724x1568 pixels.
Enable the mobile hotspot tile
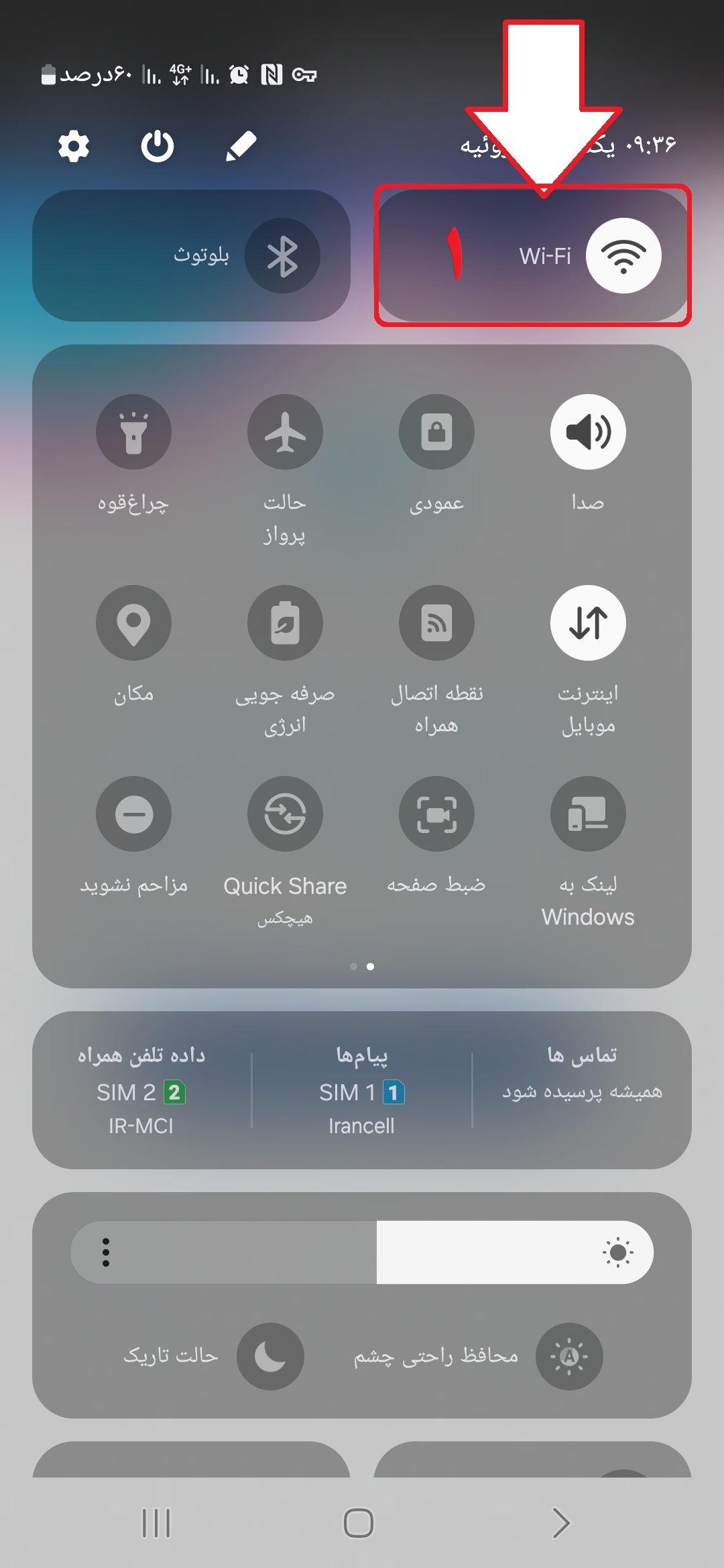click(x=436, y=623)
